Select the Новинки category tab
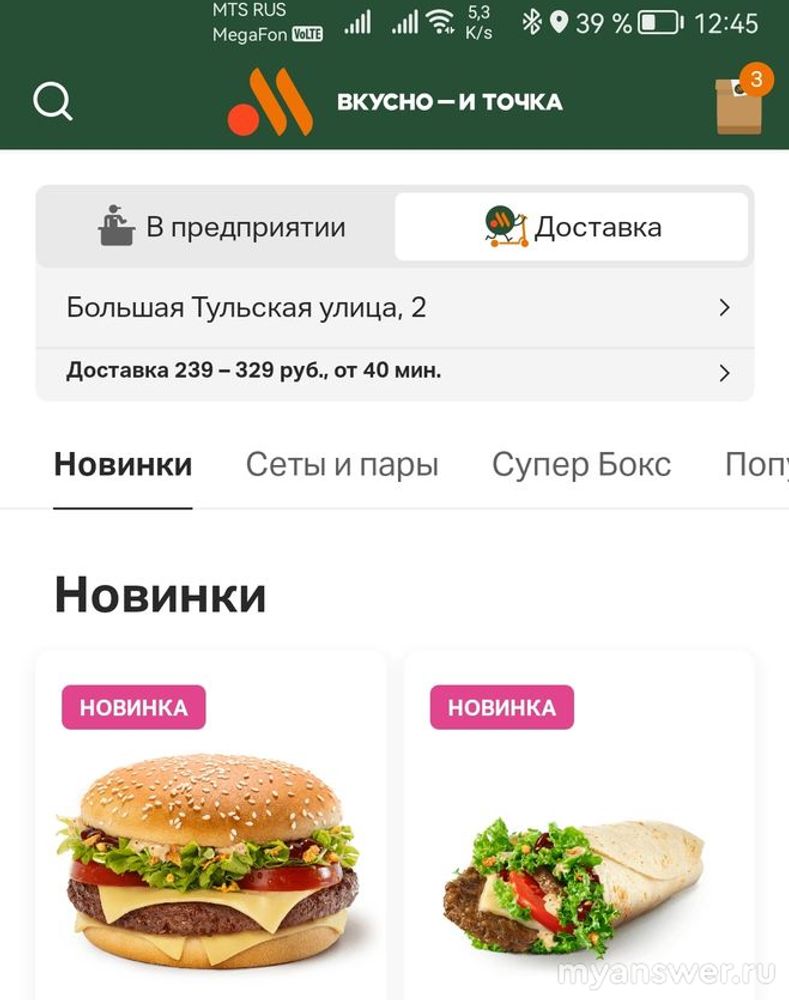789x1000 pixels. [123, 465]
